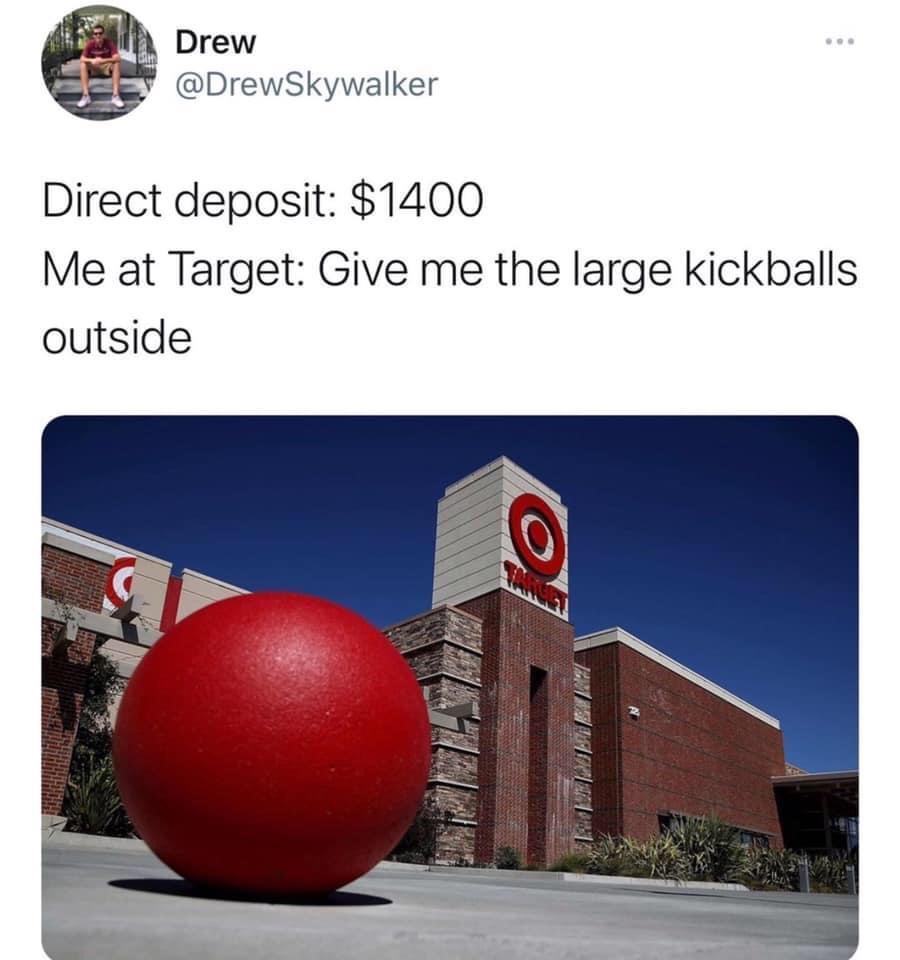Open Drew's profile picture
The height and width of the screenshot is (960, 900).
[x=99, y=63]
